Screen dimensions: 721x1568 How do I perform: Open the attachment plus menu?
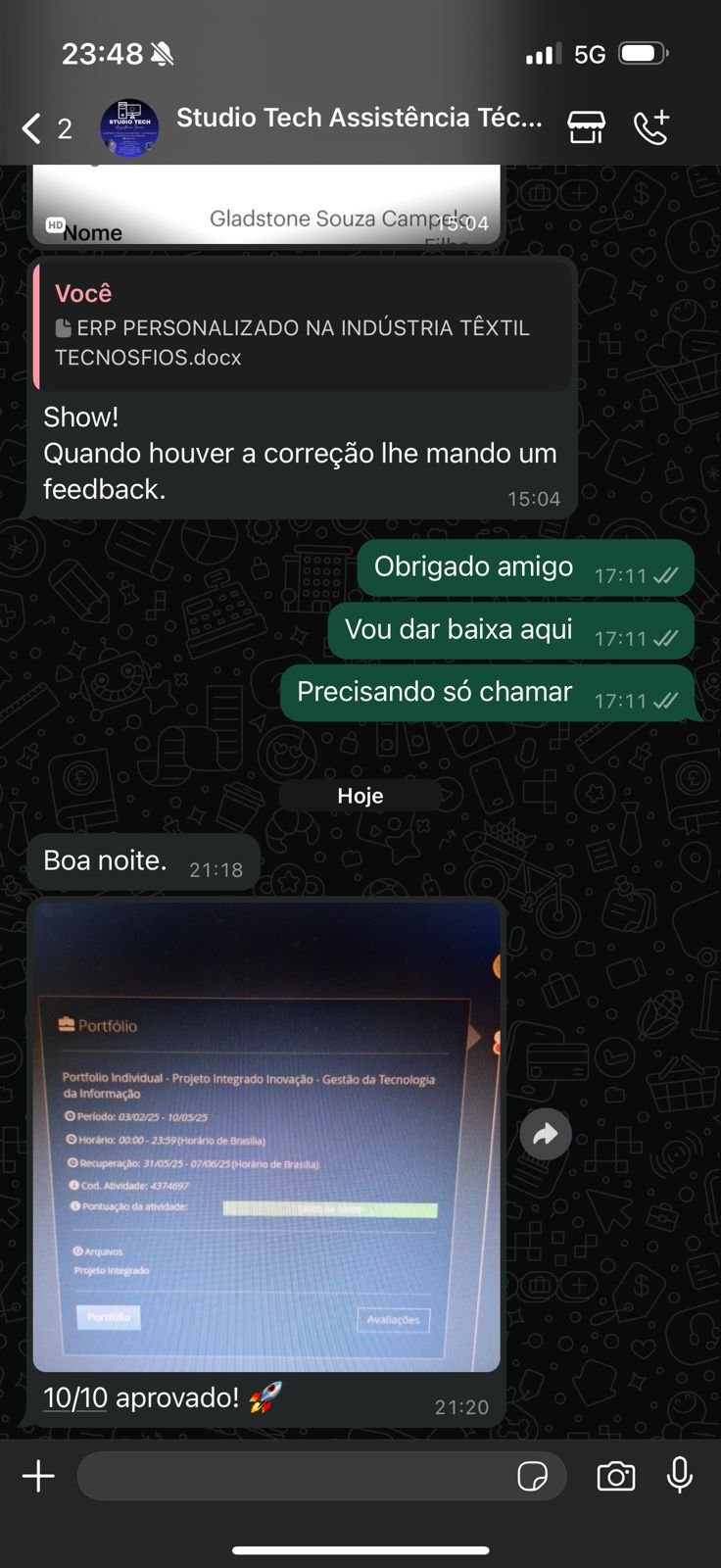coord(39,1476)
